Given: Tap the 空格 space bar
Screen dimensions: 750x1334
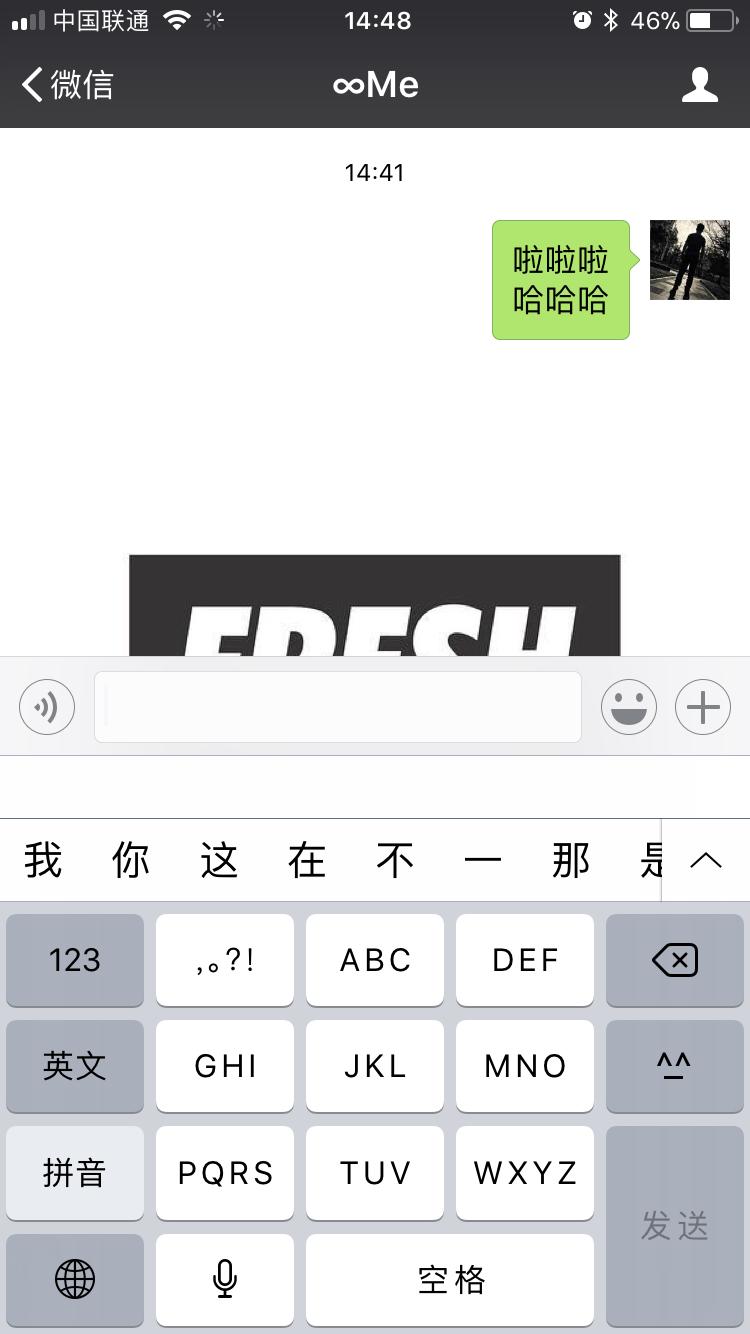Looking at the screenshot, I should click(450, 1280).
